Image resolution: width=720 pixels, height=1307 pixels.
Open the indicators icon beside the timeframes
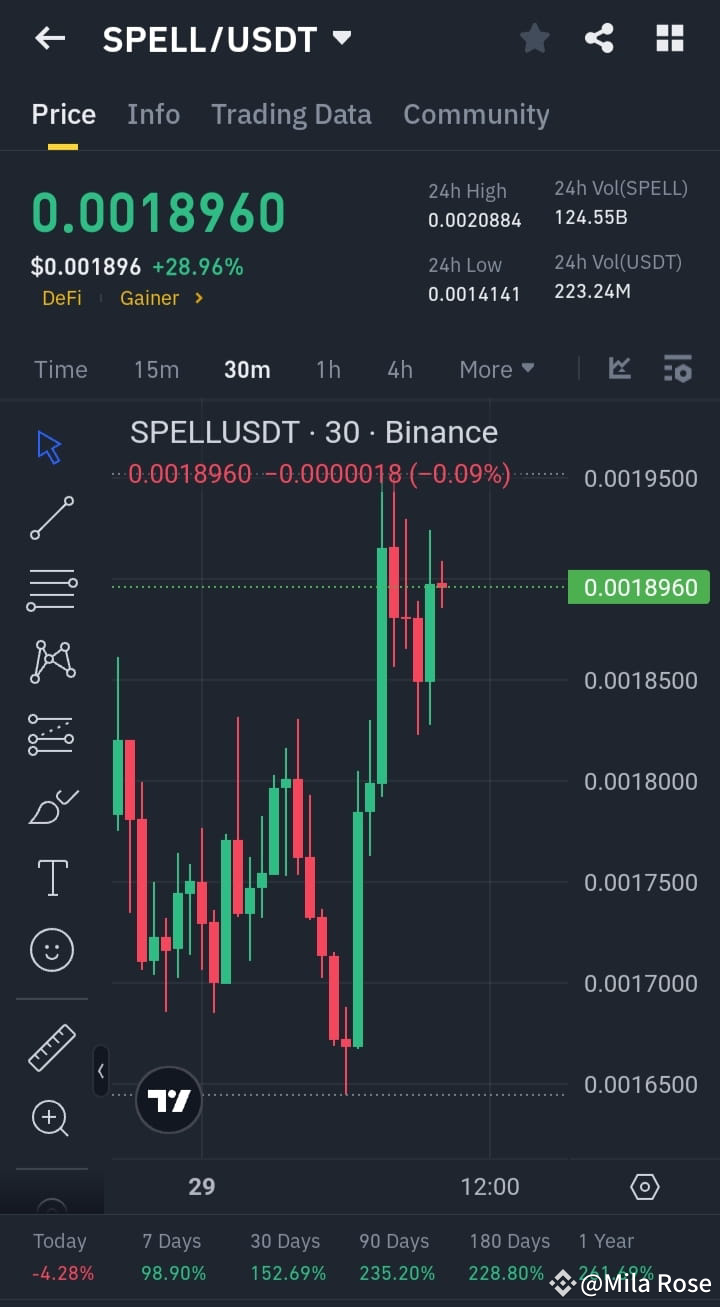619,368
